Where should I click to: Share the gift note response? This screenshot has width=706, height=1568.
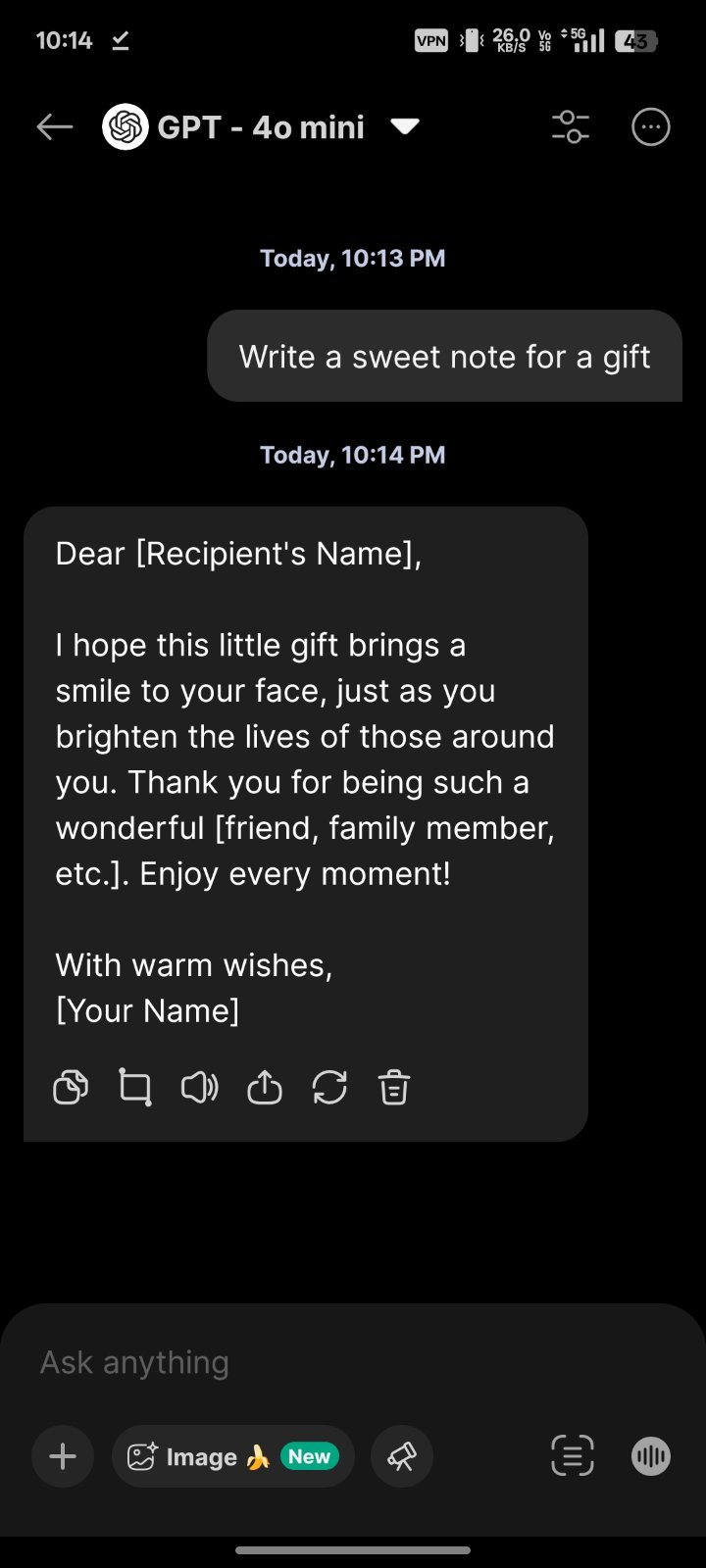pos(264,1087)
